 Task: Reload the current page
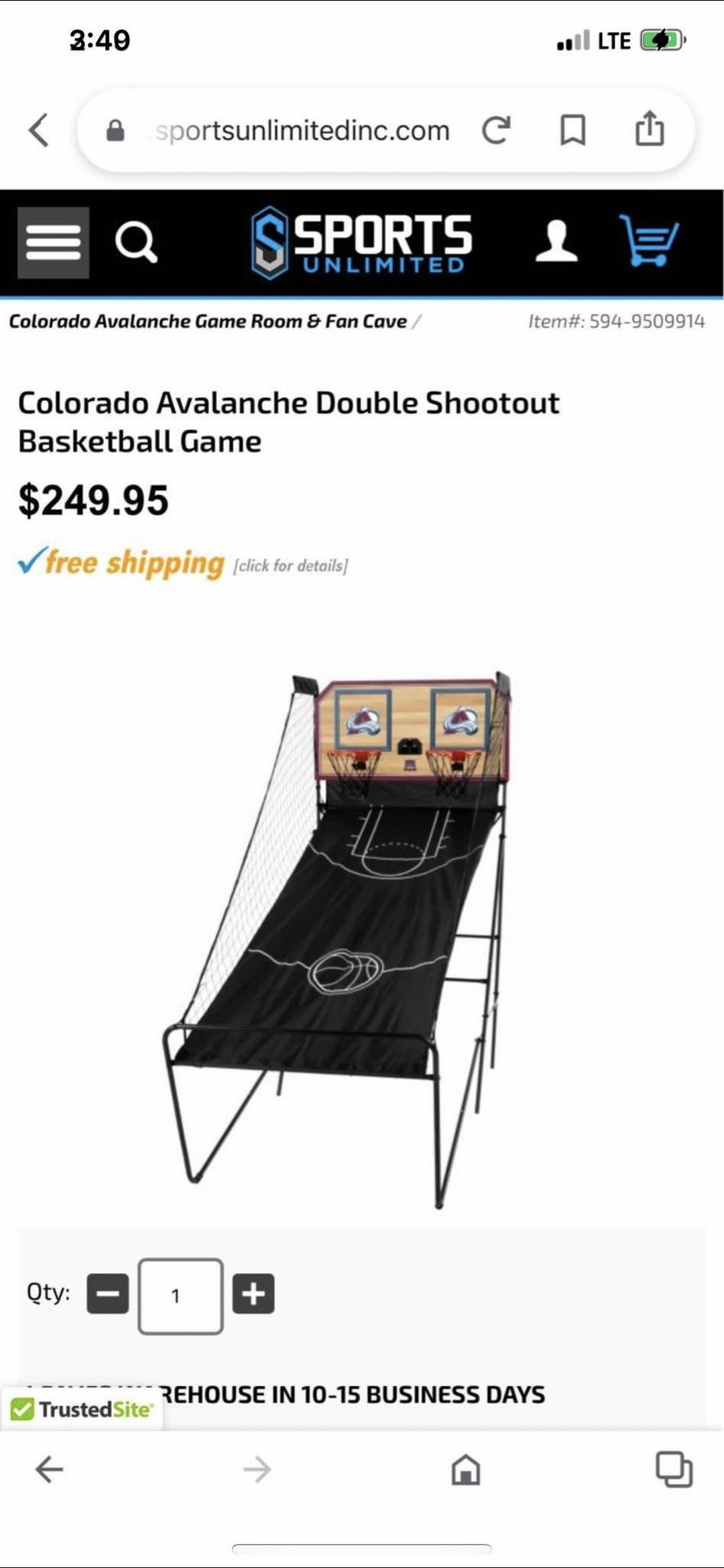(495, 130)
